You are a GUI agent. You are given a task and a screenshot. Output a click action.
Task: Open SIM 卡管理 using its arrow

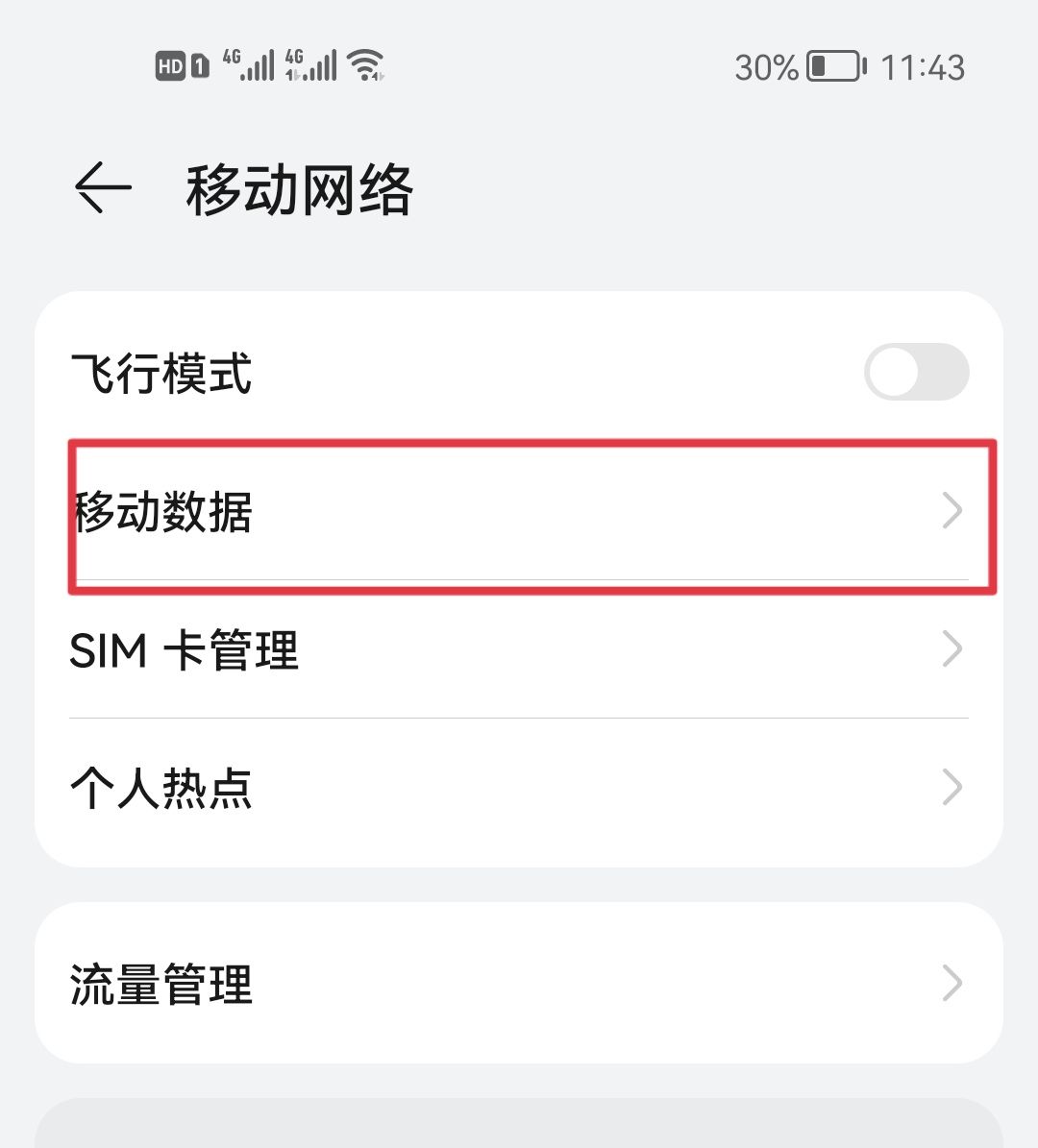[951, 649]
